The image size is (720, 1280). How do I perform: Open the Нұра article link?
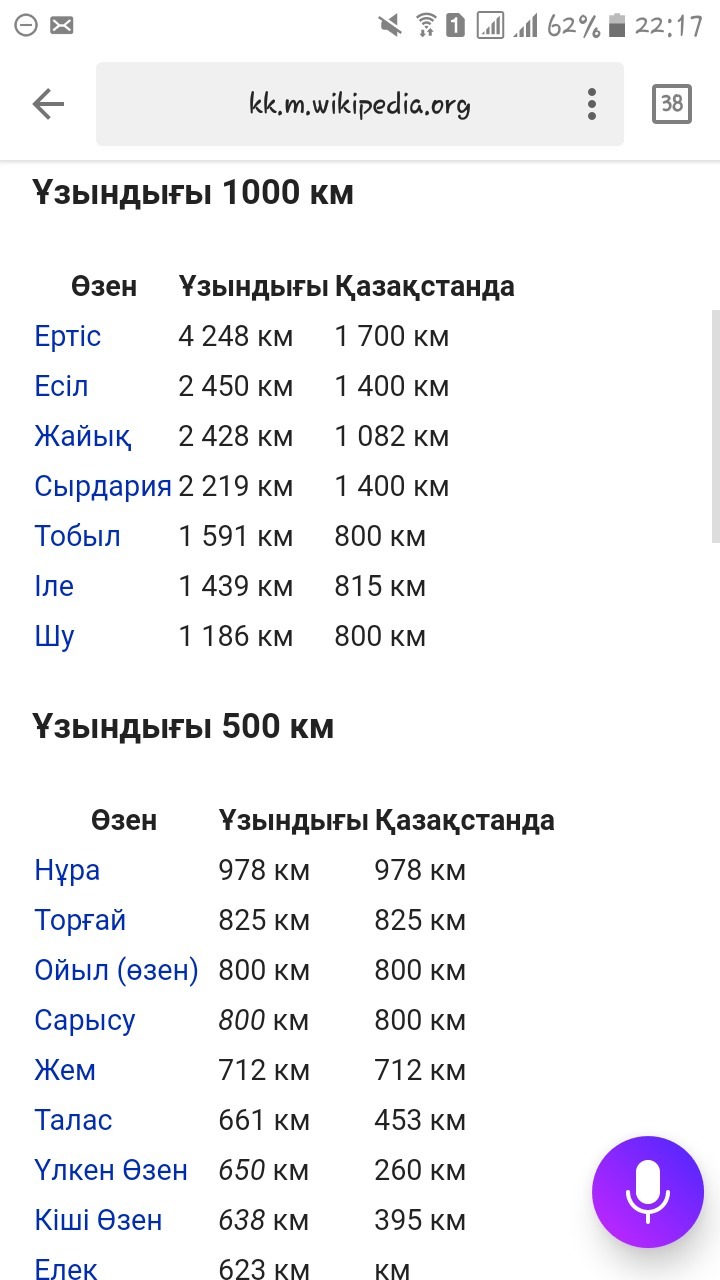[67, 870]
